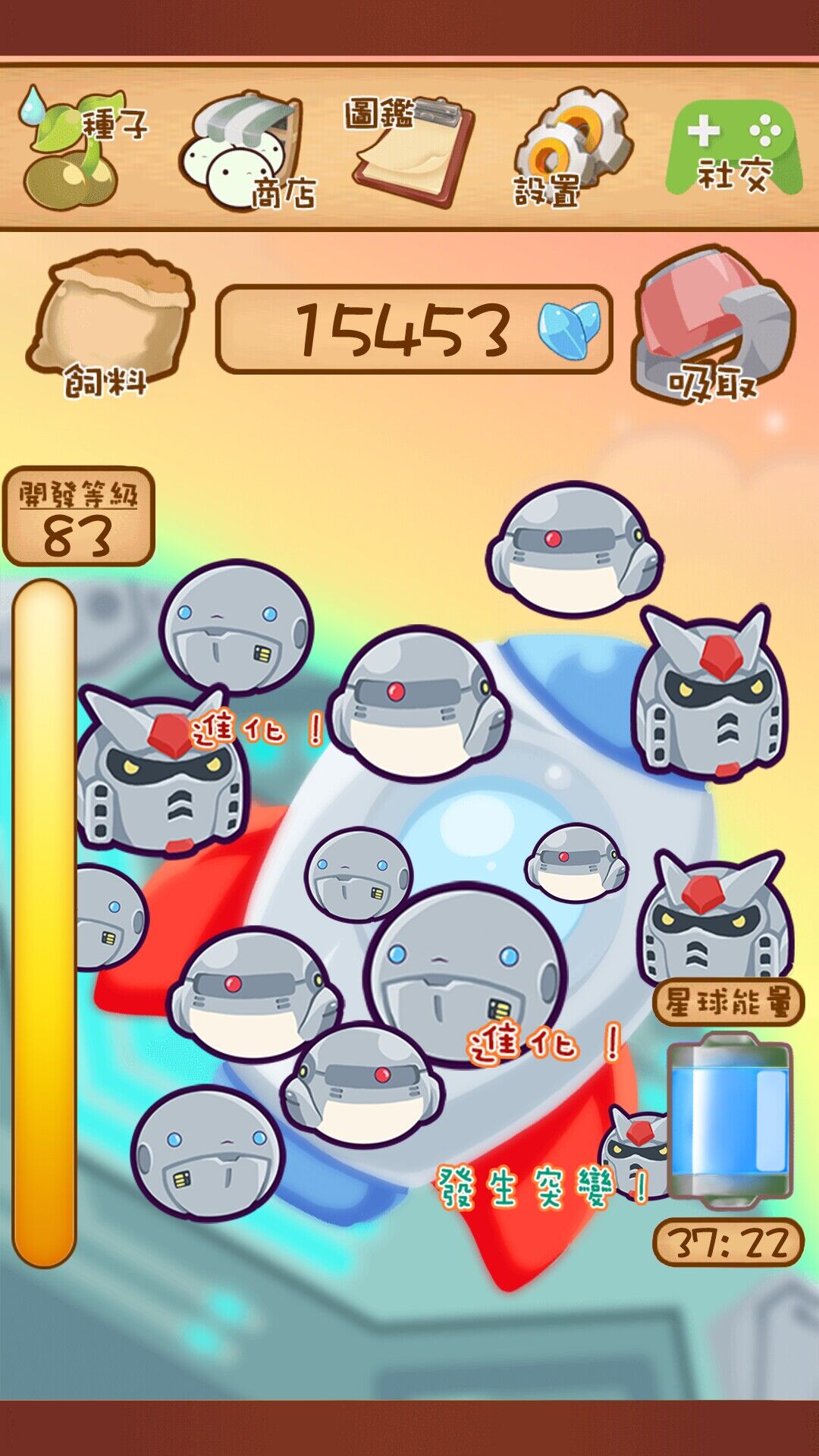Open 設置 settings gears
The image size is (819, 1456).
(573, 148)
